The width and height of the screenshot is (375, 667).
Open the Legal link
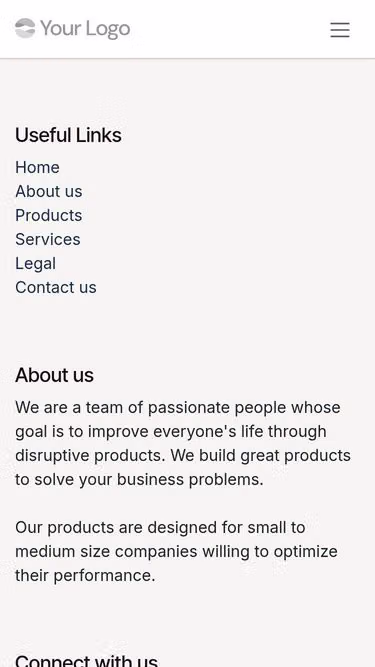(36, 263)
